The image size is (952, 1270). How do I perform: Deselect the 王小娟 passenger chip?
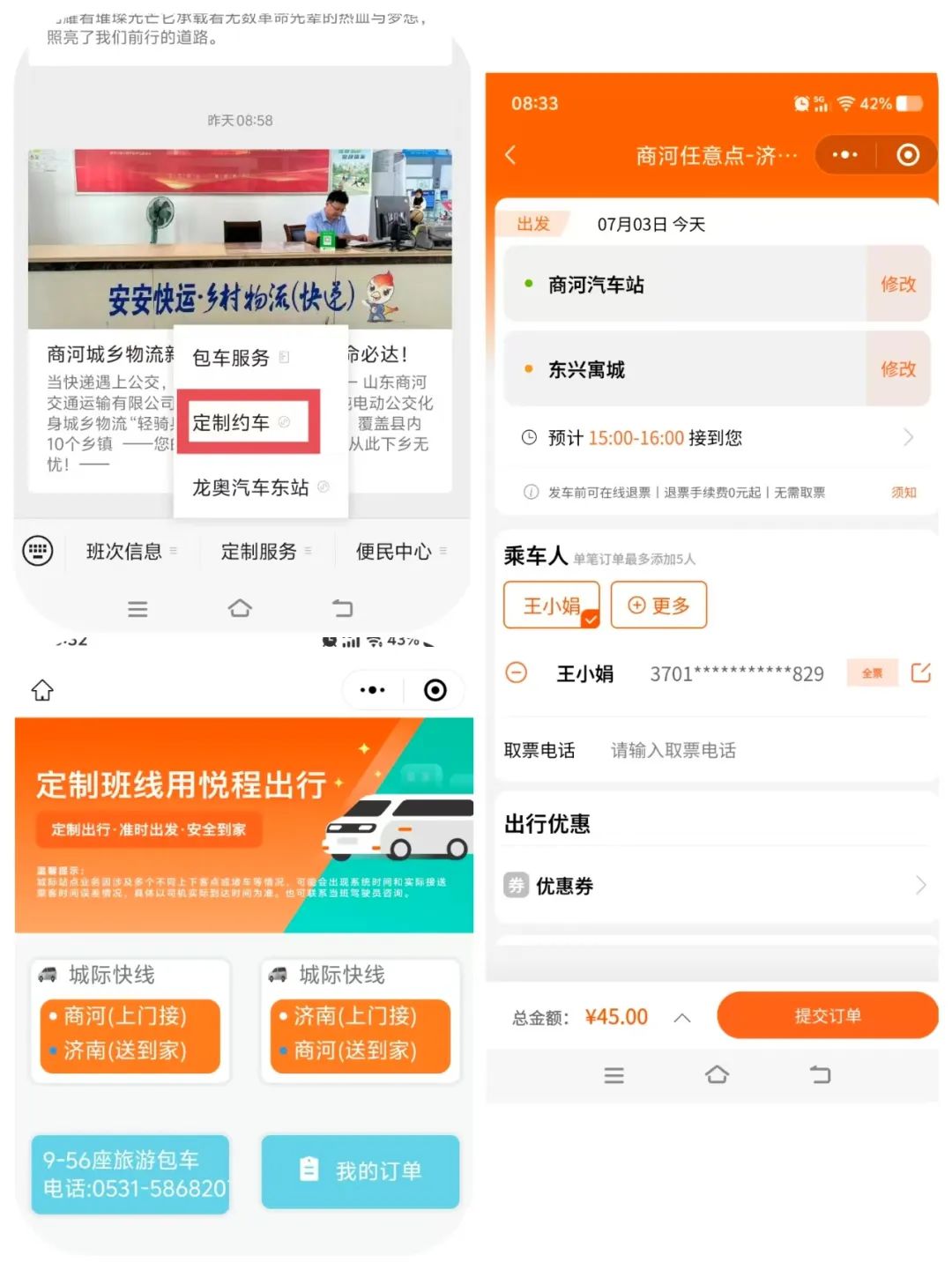click(551, 605)
